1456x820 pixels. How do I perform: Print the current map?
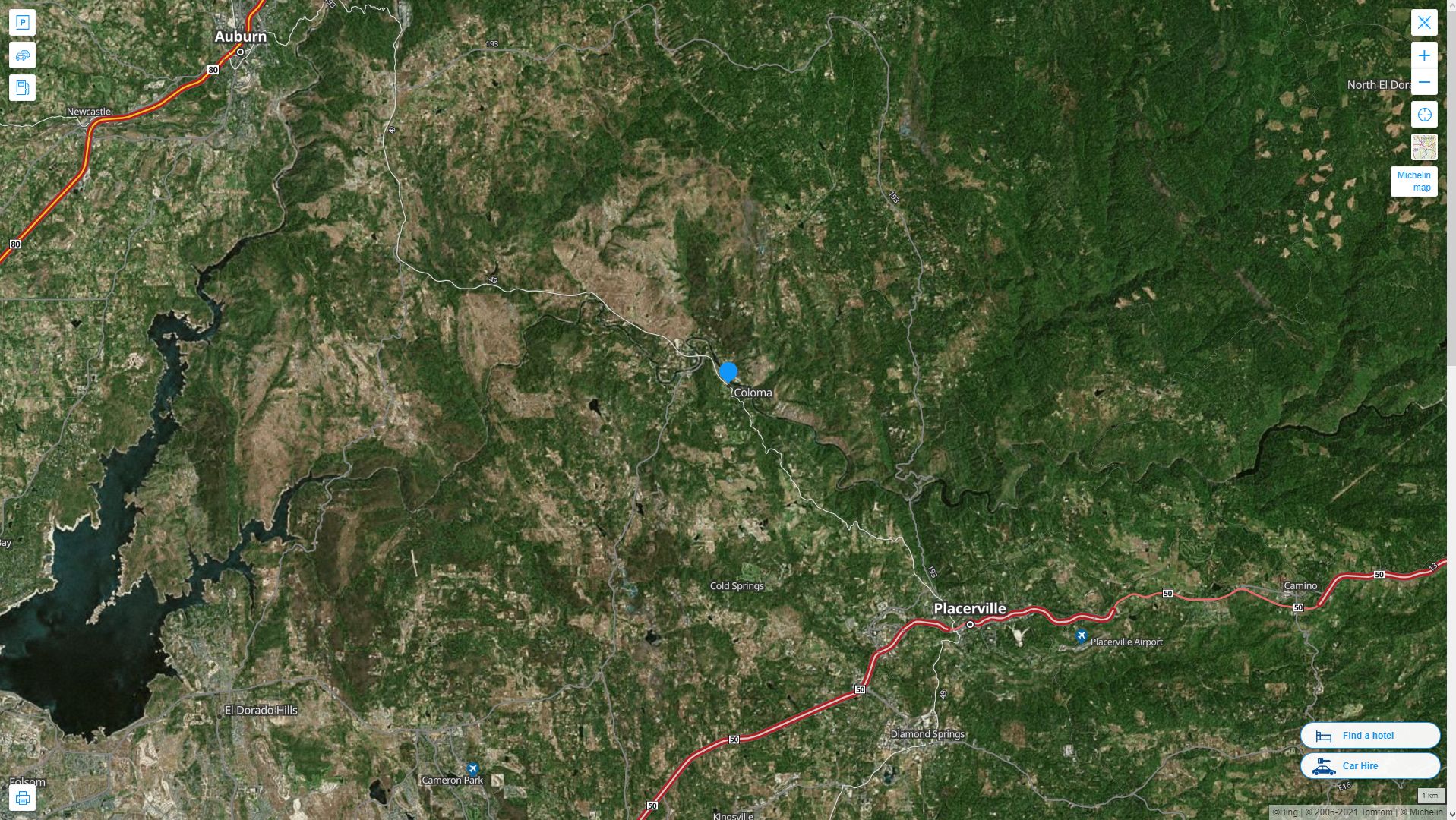(22, 798)
